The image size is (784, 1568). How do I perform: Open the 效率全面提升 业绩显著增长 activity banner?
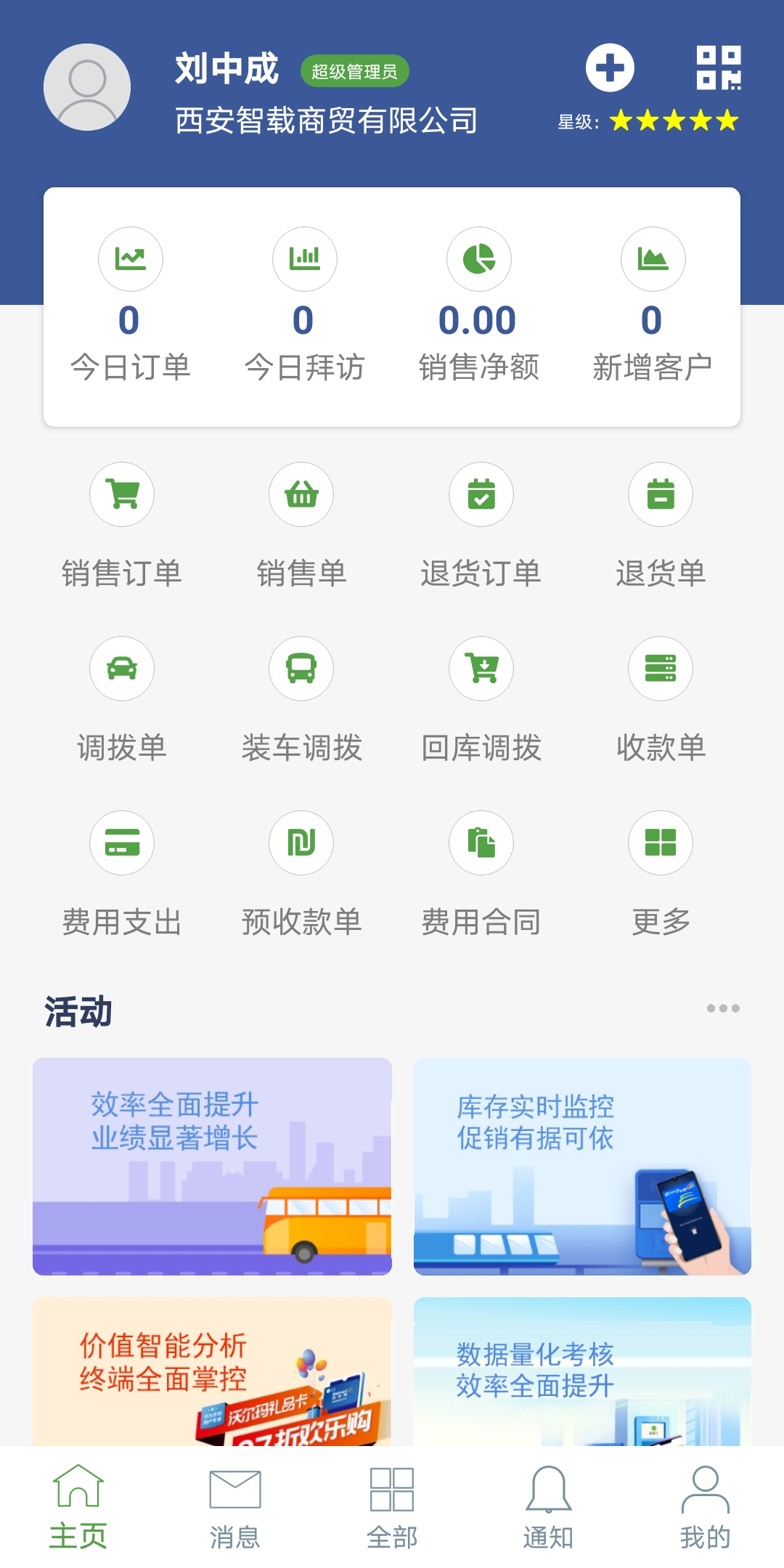pyautogui.click(x=212, y=1166)
